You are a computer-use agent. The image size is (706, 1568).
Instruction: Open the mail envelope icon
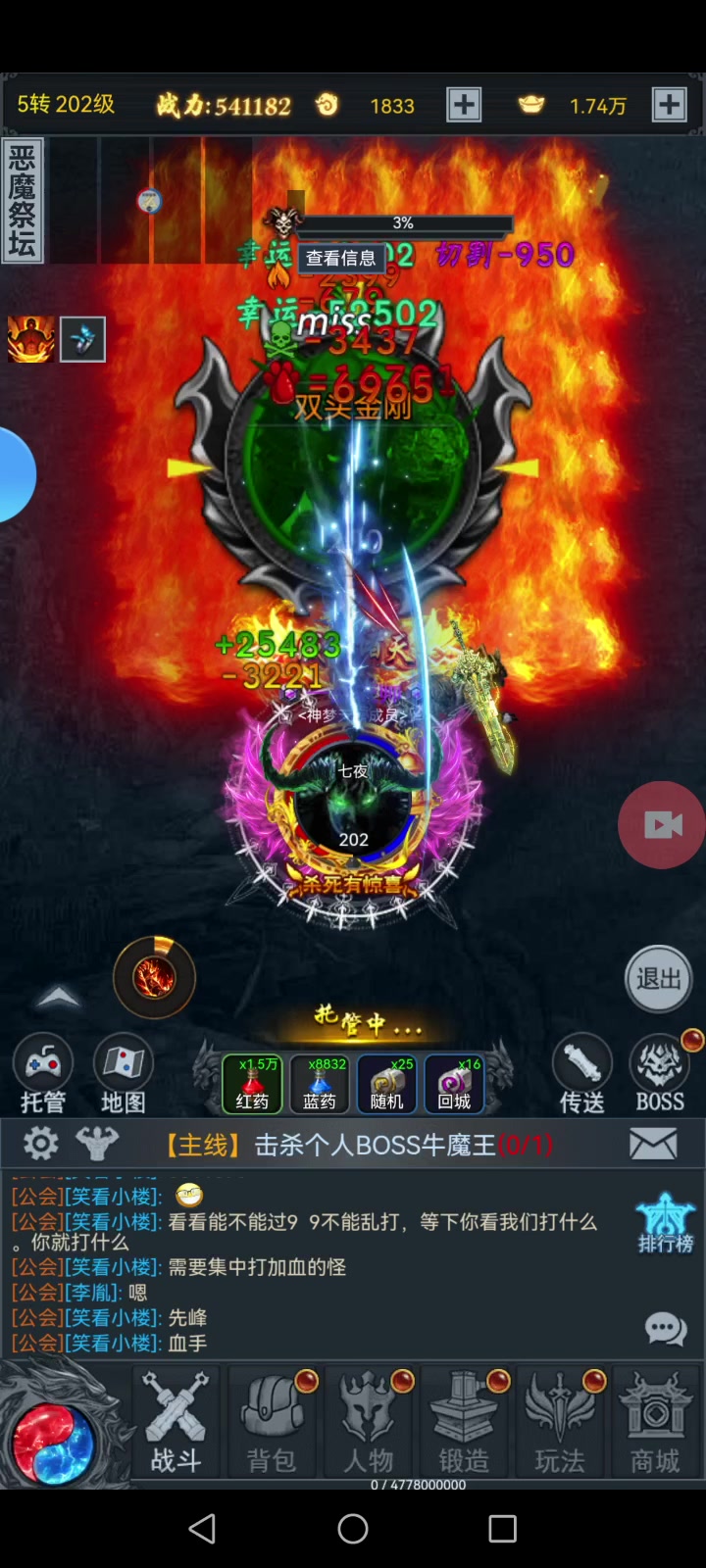[x=654, y=1144]
